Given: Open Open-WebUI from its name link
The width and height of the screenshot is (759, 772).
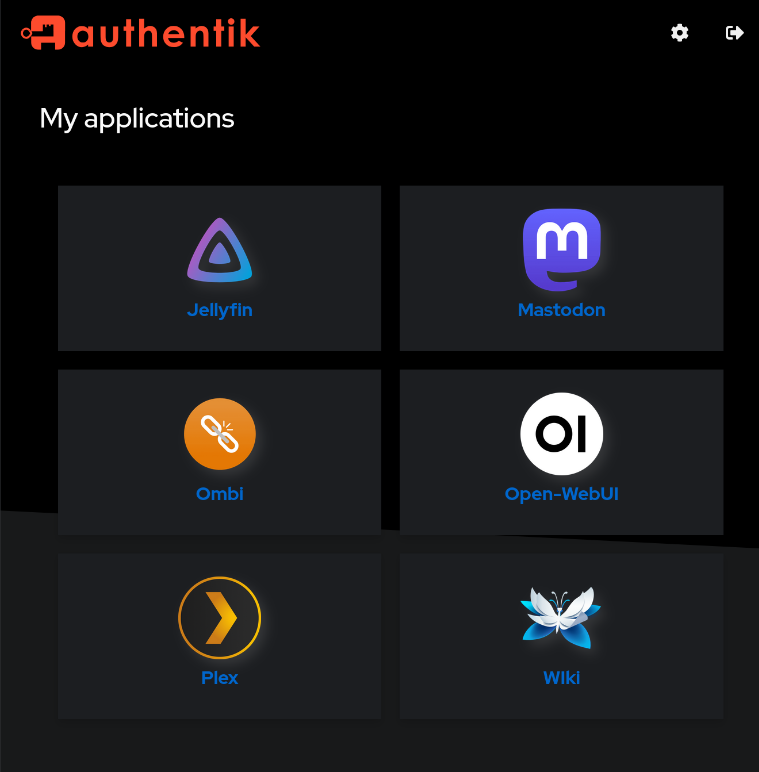Looking at the screenshot, I should click(561, 493).
